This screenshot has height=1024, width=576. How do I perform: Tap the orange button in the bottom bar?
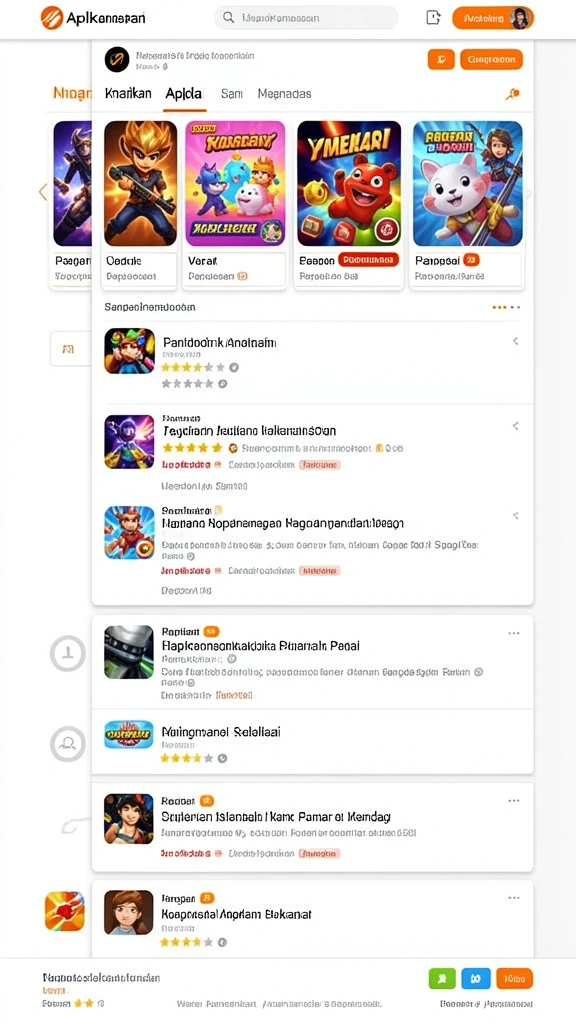515,978
